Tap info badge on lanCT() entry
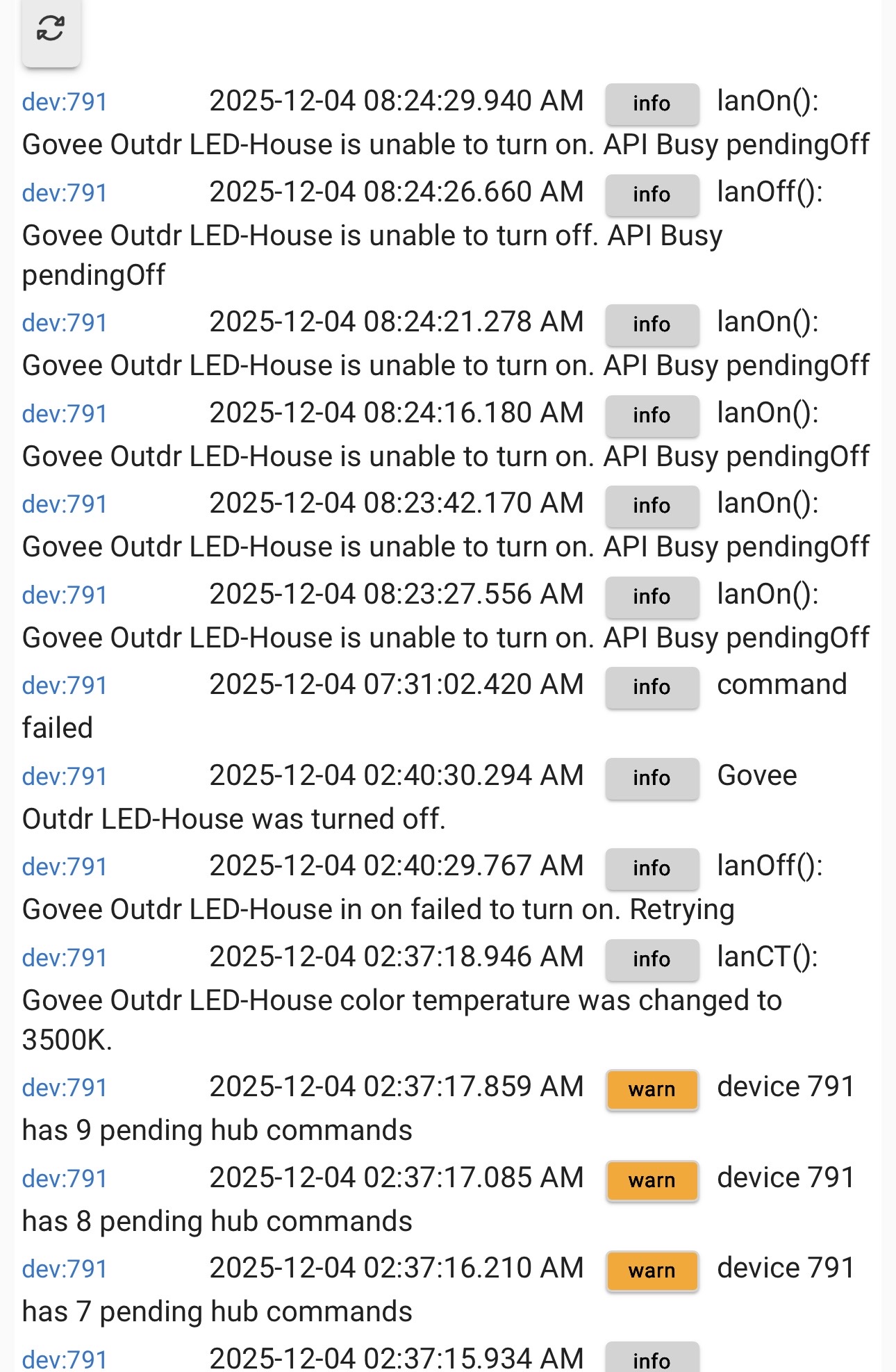The width and height of the screenshot is (896, 1372). (652, 959)
